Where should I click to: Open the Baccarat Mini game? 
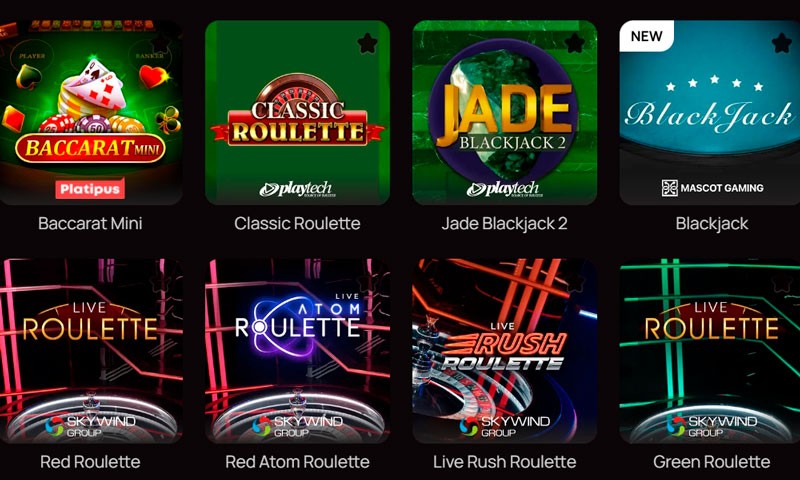point(91,112)
